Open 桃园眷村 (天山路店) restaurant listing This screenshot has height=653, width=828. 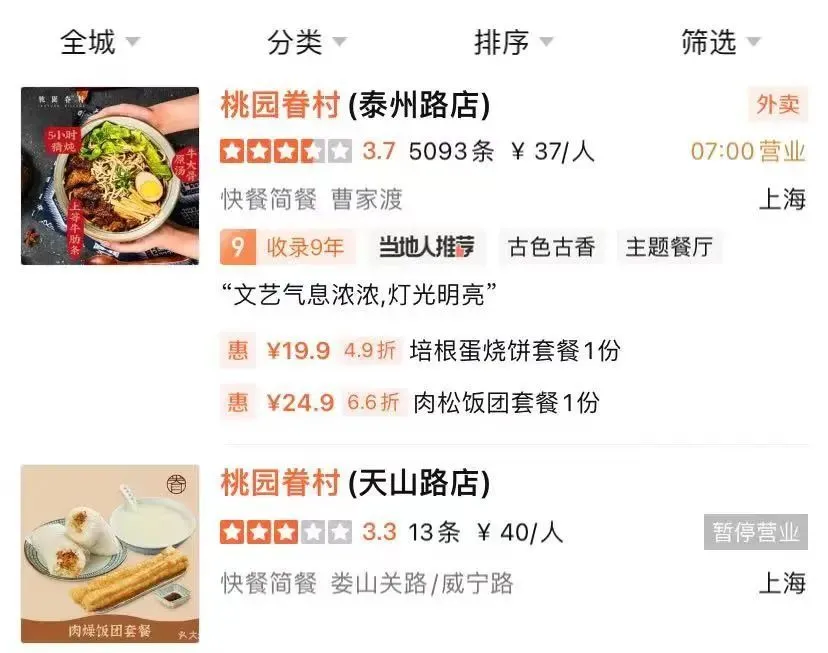(x=355, y=484)
